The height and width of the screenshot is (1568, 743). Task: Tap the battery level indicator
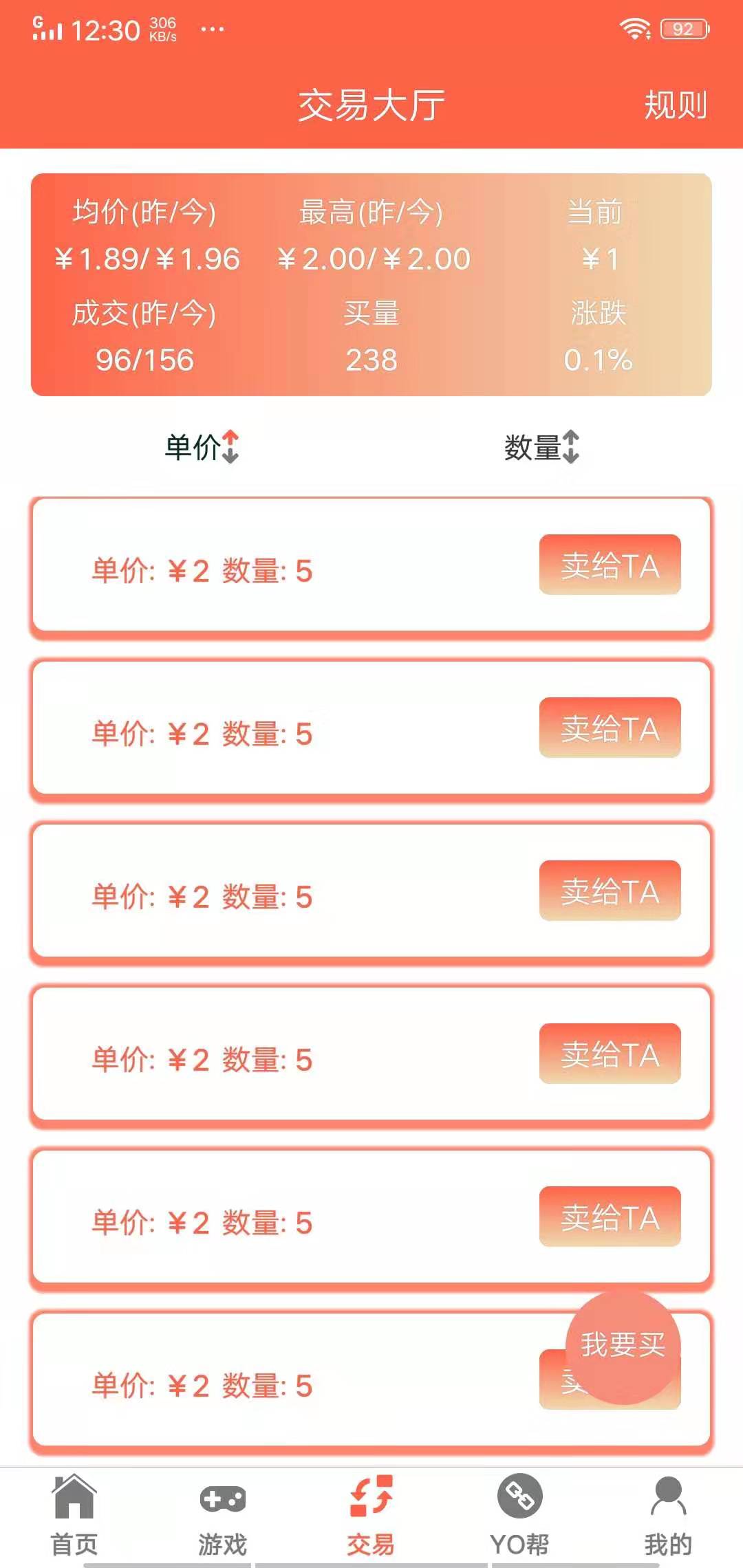[682, 29]
